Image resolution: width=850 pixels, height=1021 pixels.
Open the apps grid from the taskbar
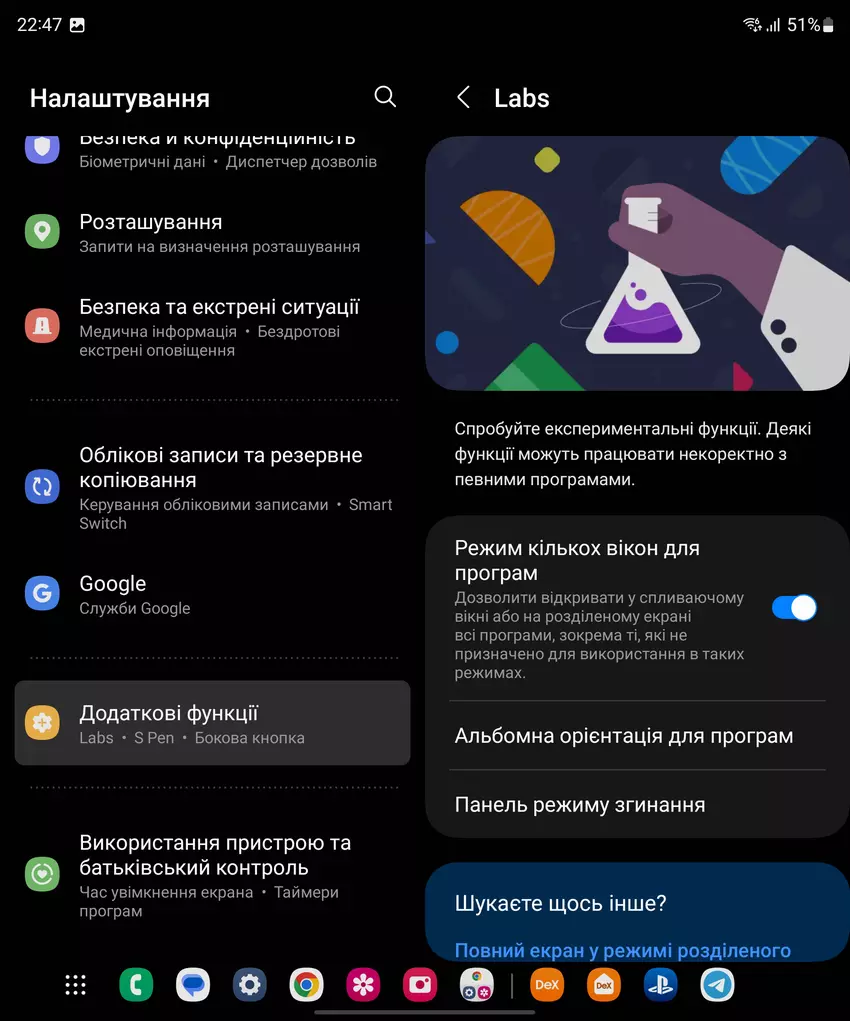coord(76,985)
